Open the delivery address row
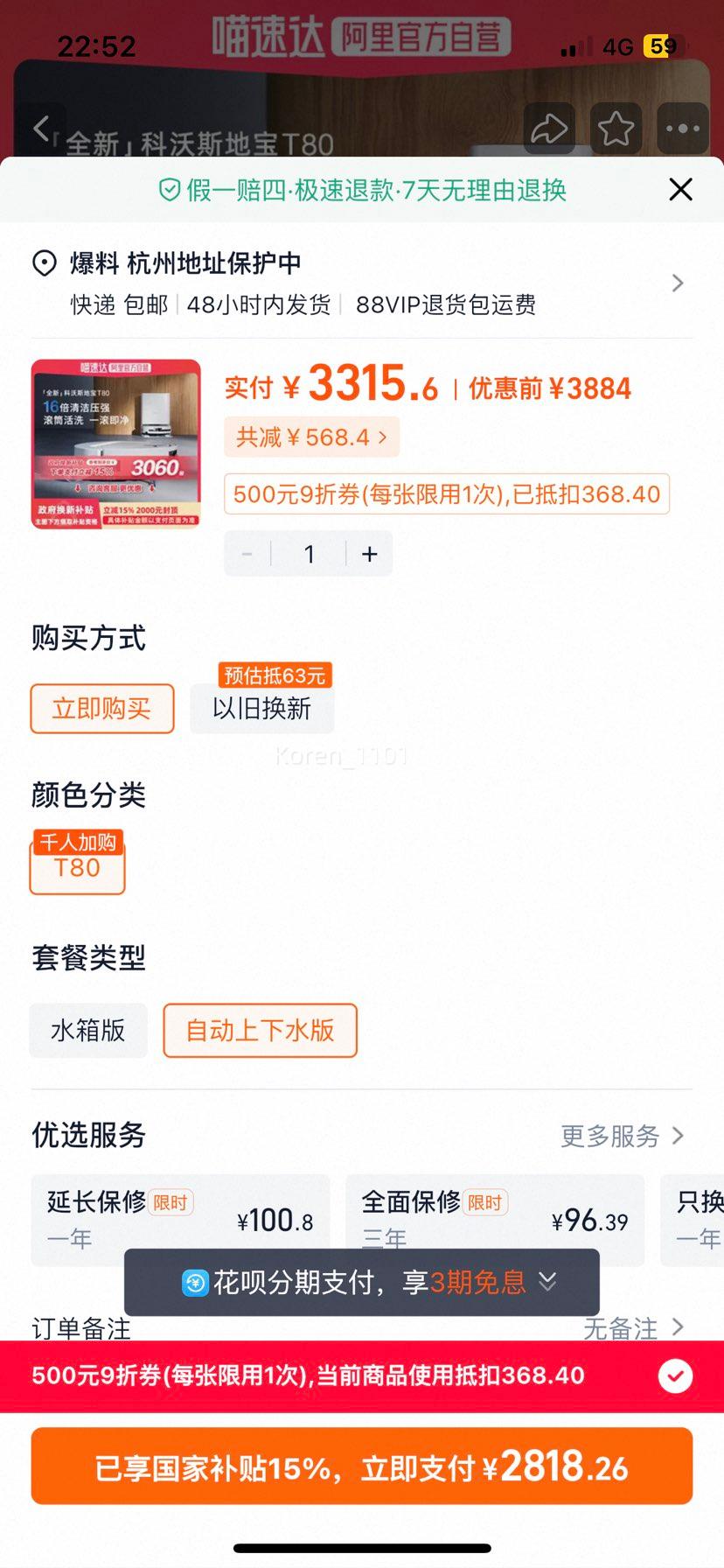724x1568 pixels. pyautogui.click(x=362, y=283)
